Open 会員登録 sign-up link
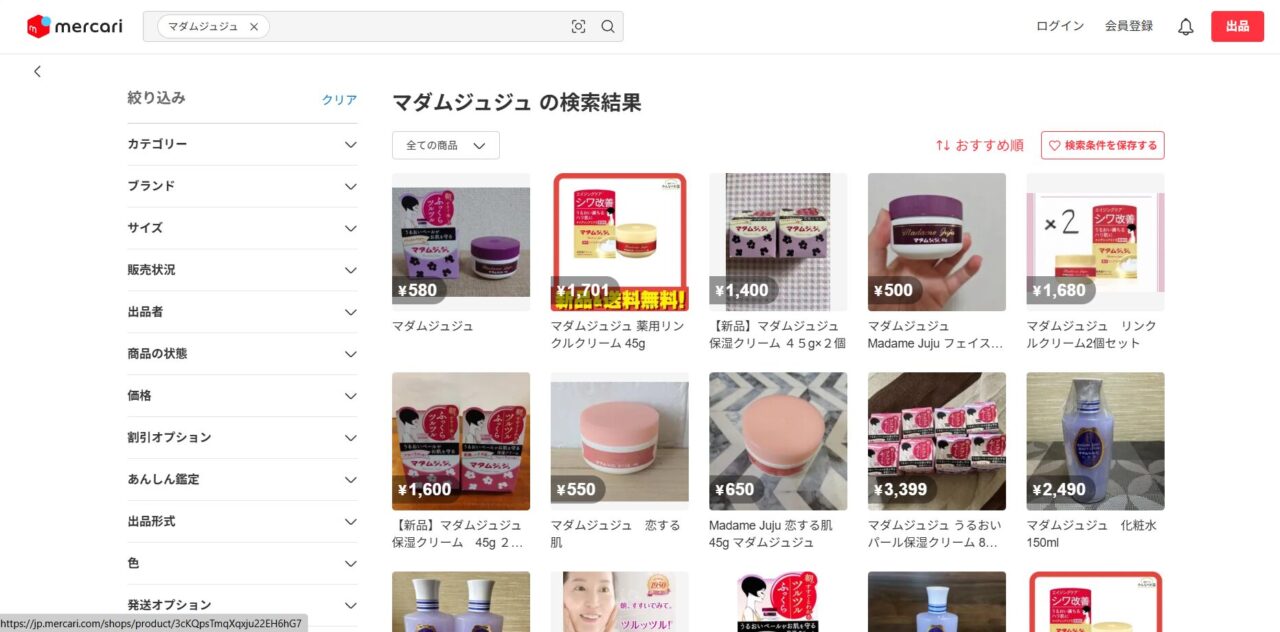This screenshot has width=1280, height=632. [x=1129, y=26]
